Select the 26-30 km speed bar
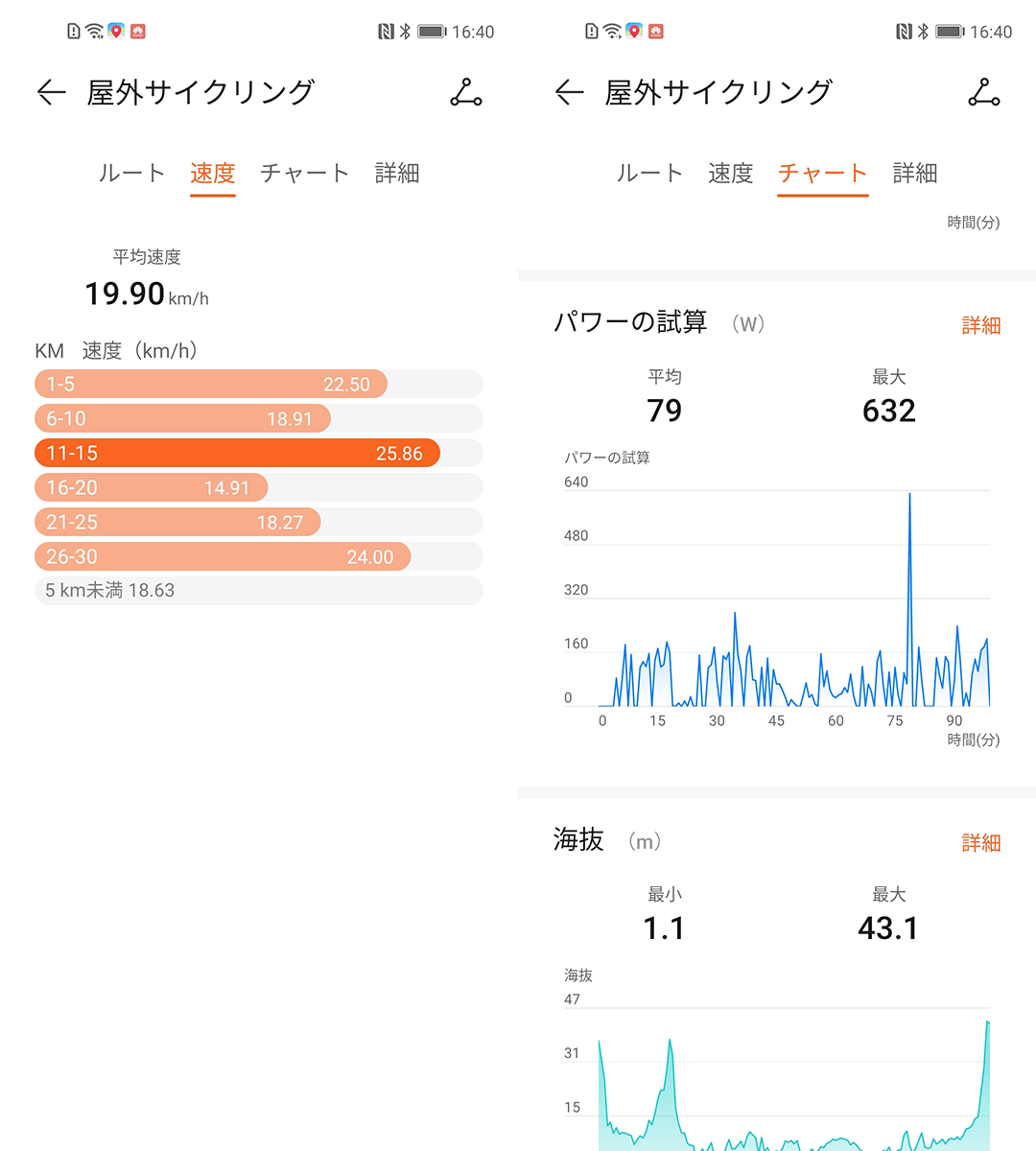Image resolution: width=1036 pixels, height=1151 pixels. [x=223, y=556]
